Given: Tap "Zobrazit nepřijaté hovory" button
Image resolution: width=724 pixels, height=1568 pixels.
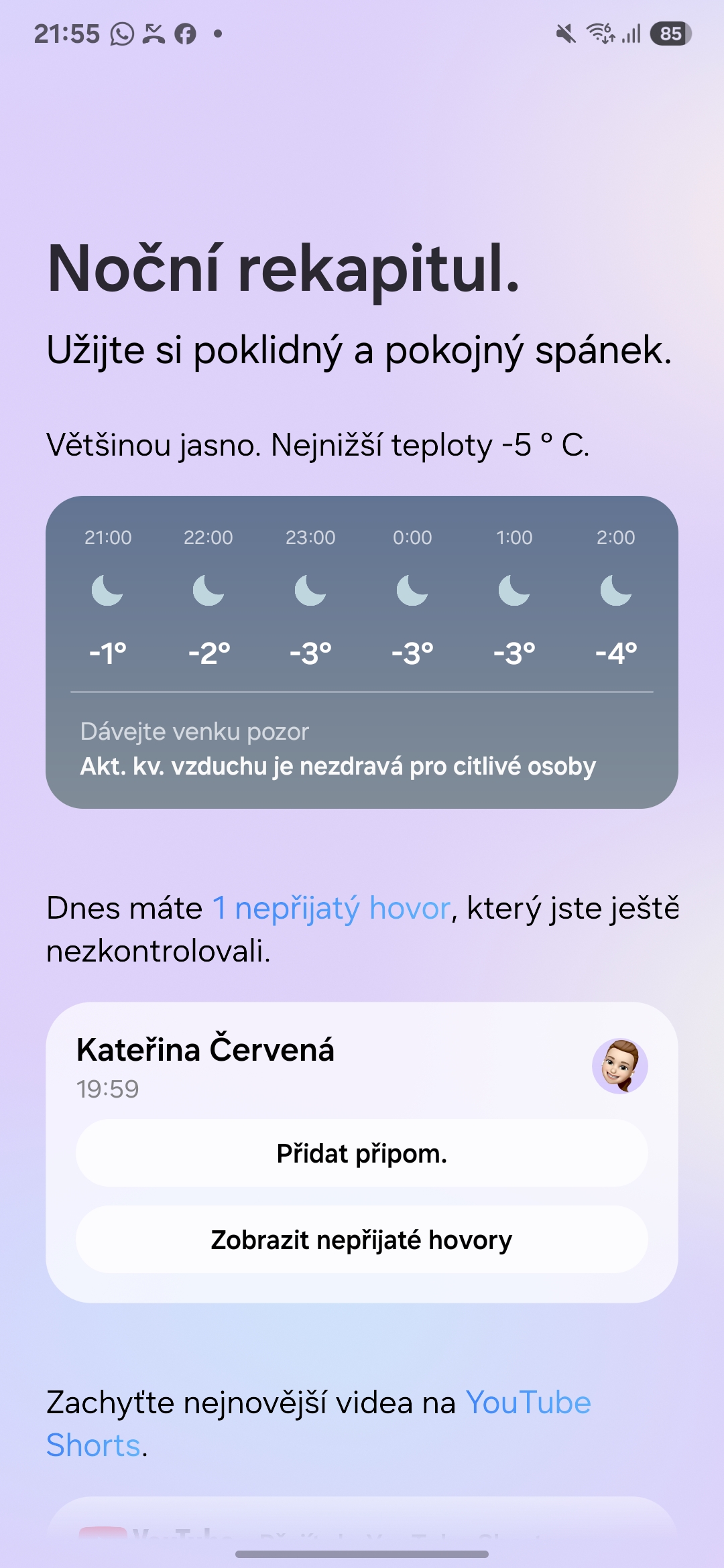Looking at the screenshot, I should 362,1240.
